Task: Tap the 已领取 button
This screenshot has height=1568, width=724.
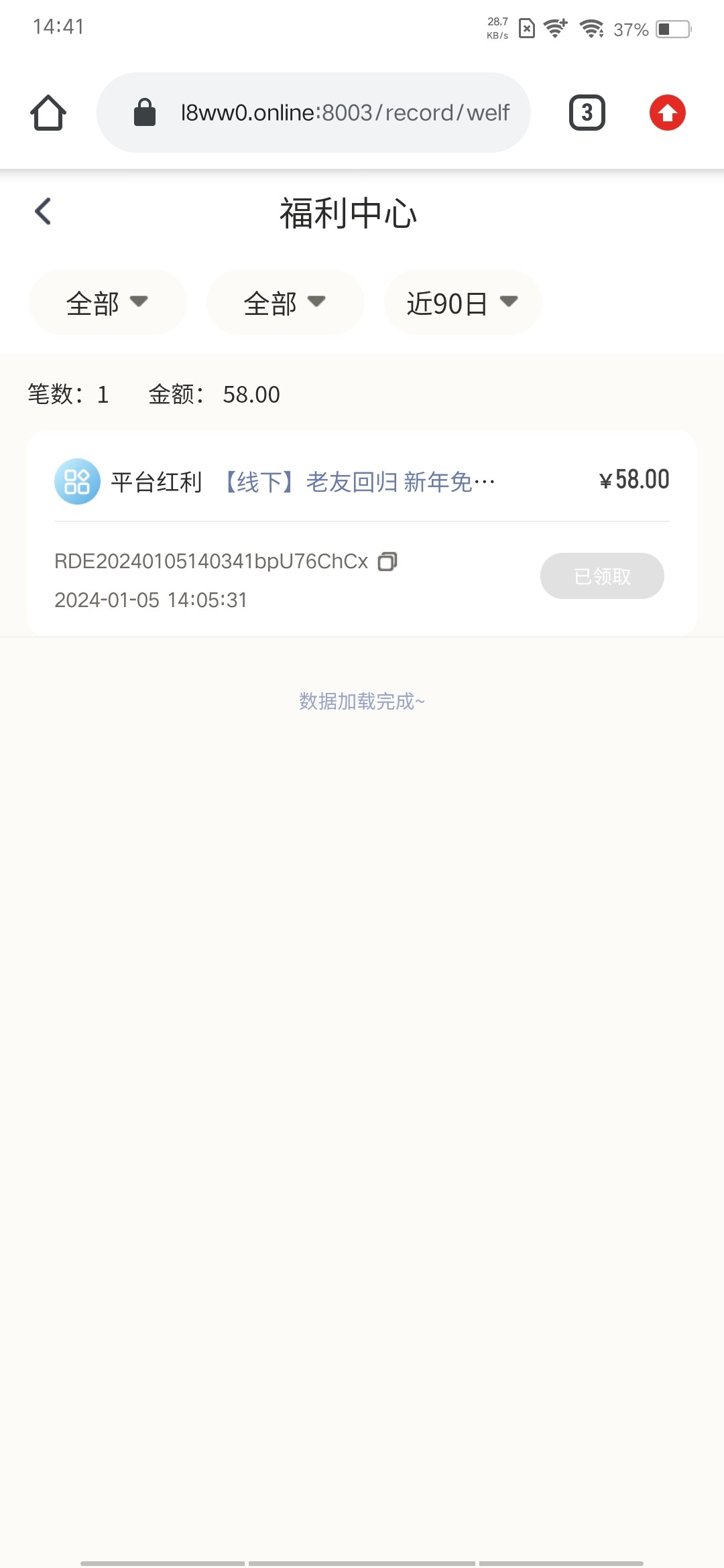Action: pyautogui.click(x=602, y=576)
